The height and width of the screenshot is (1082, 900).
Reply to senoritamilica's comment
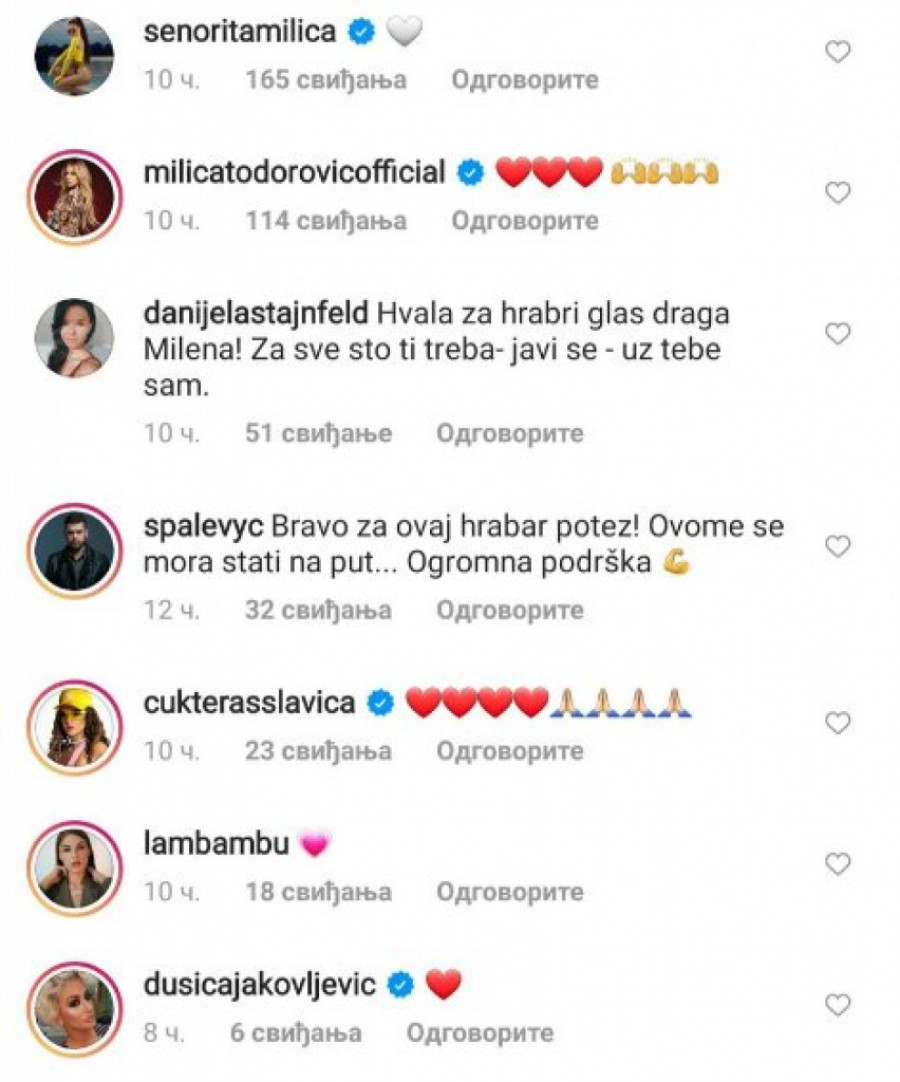click(x=525, y=80)
